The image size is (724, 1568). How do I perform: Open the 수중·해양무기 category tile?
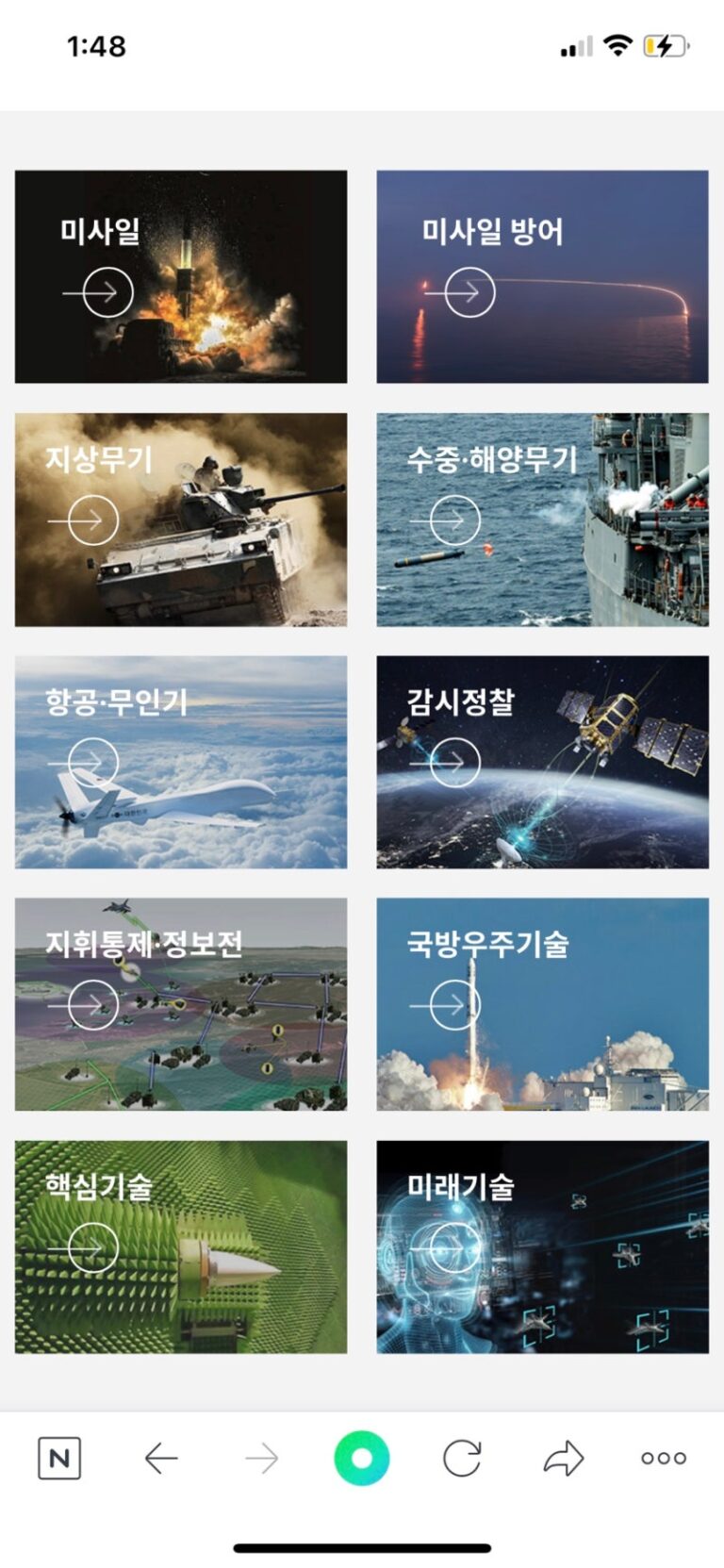coord(542,520)
